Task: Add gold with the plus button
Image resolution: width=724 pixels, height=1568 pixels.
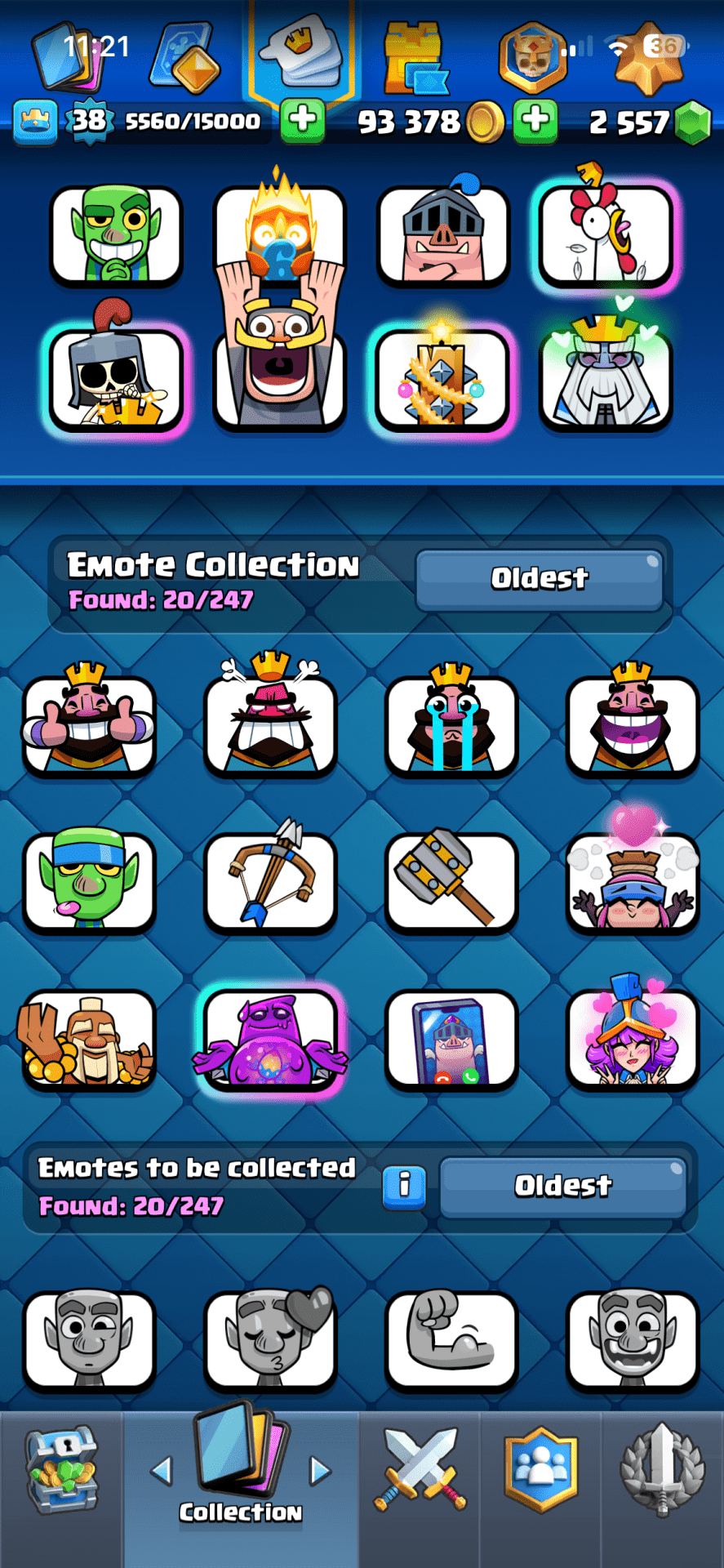Action: pyautogui.click(x=535, y=120)
